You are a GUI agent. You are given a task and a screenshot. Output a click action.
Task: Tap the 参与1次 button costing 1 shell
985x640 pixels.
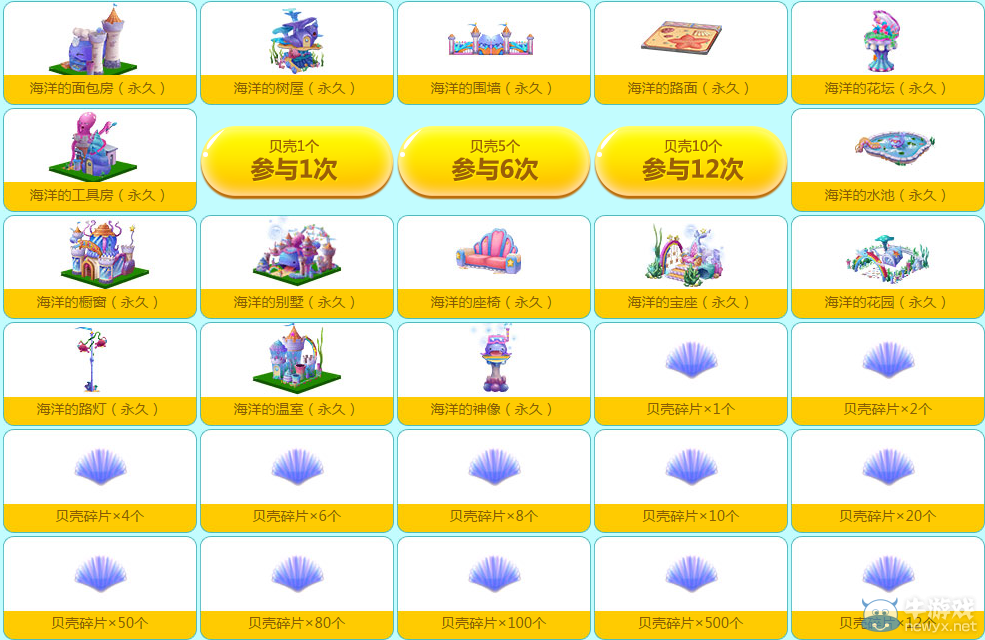coord(296,160)
